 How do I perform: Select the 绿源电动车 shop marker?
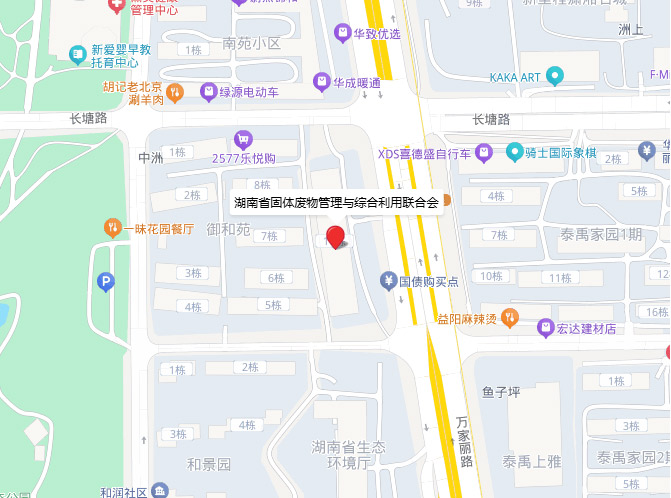[x=209, y=92]
